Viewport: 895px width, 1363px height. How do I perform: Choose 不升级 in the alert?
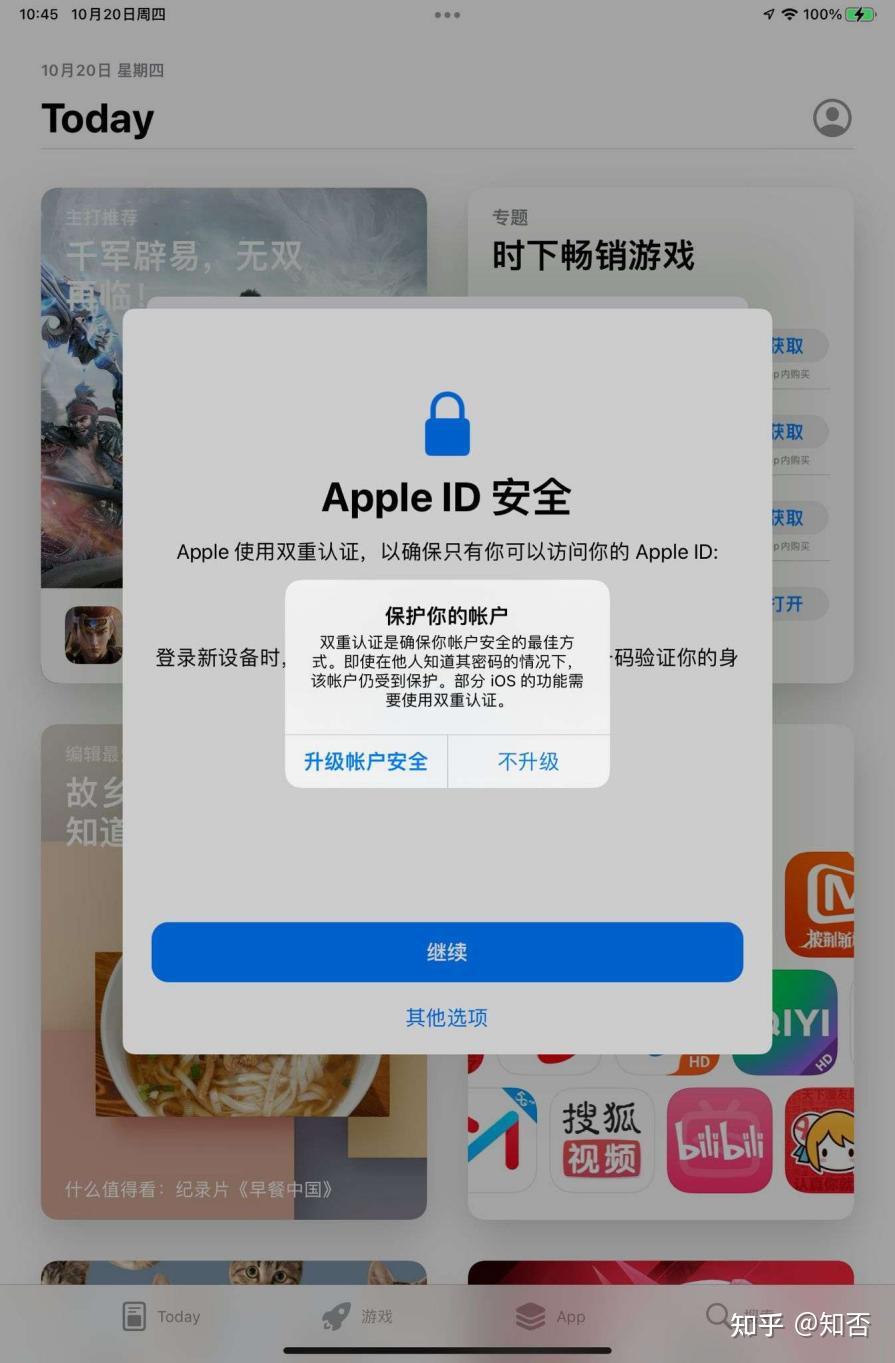(x=528, y=761)
